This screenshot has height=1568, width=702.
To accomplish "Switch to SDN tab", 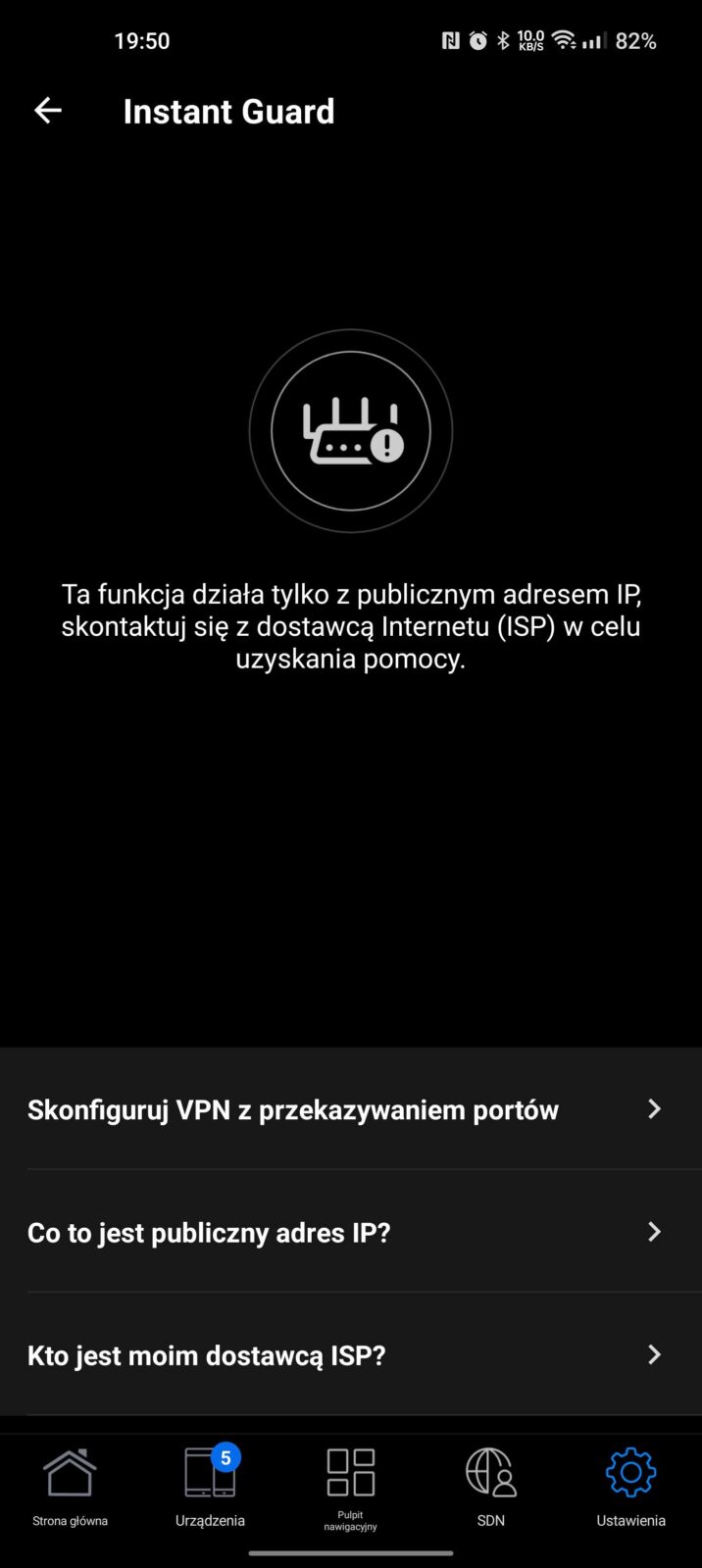I will [x=490, y=1488].
